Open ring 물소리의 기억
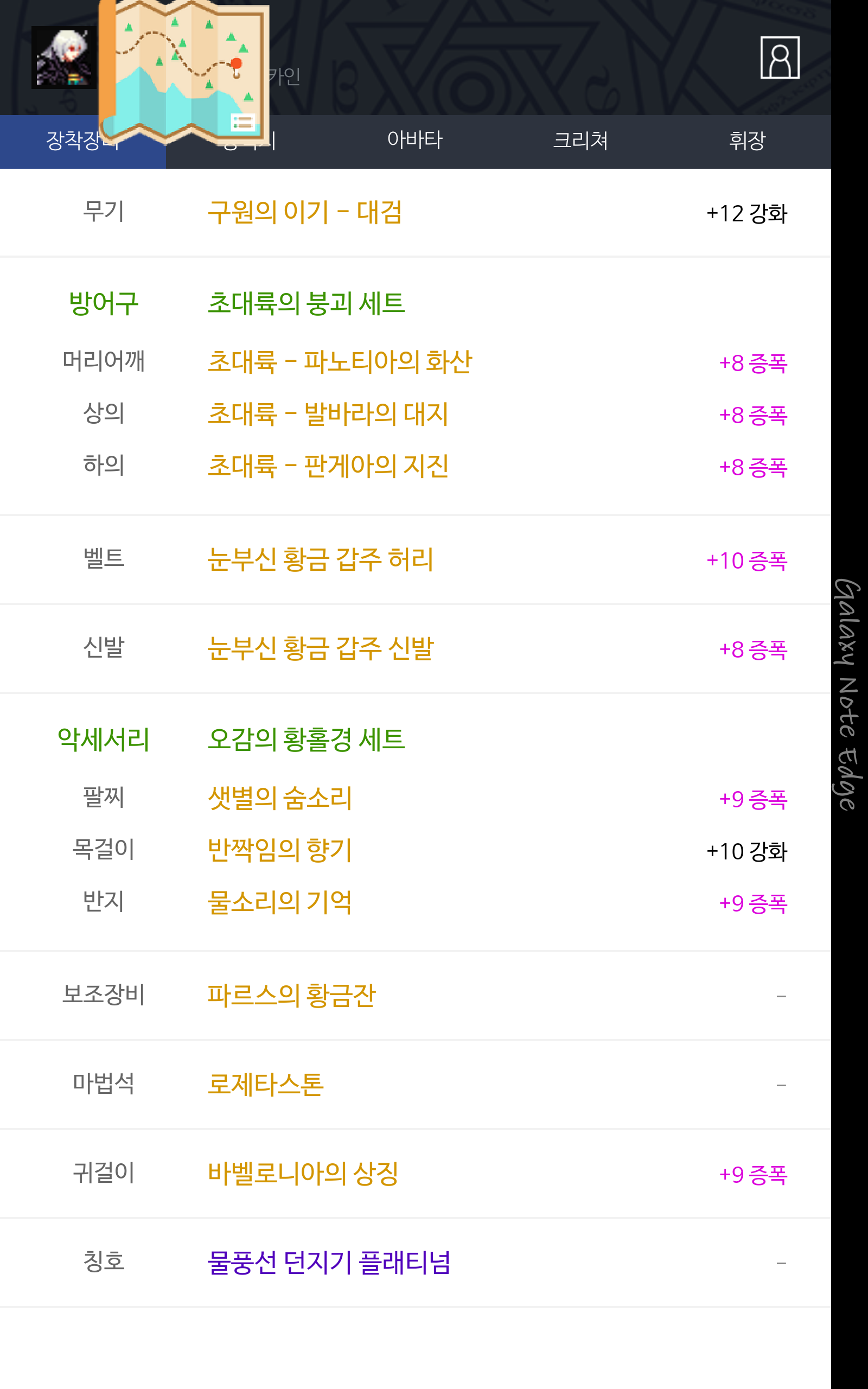This screenshot has height=1389, width=868. tap(279, 902)
